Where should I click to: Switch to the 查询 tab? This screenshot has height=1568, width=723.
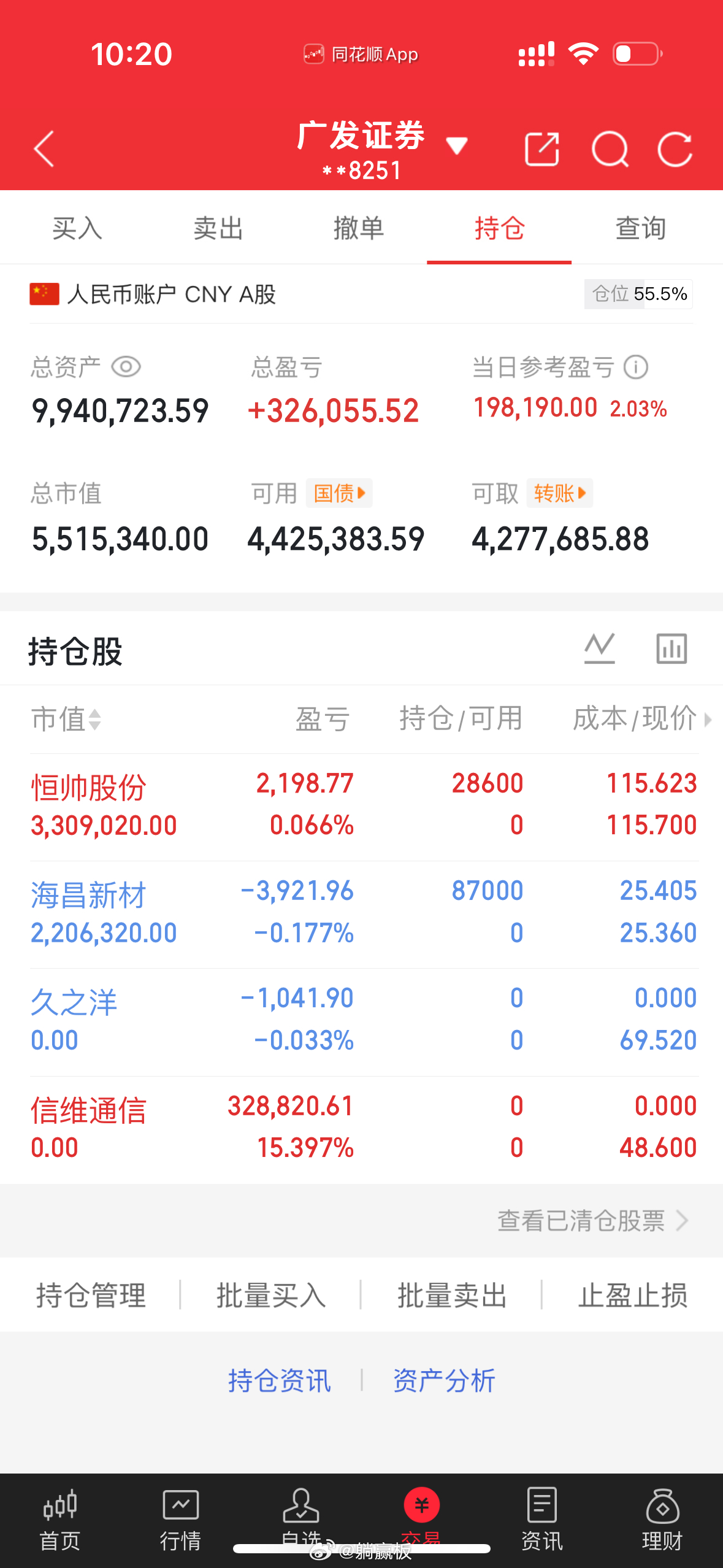pos(640,228)
